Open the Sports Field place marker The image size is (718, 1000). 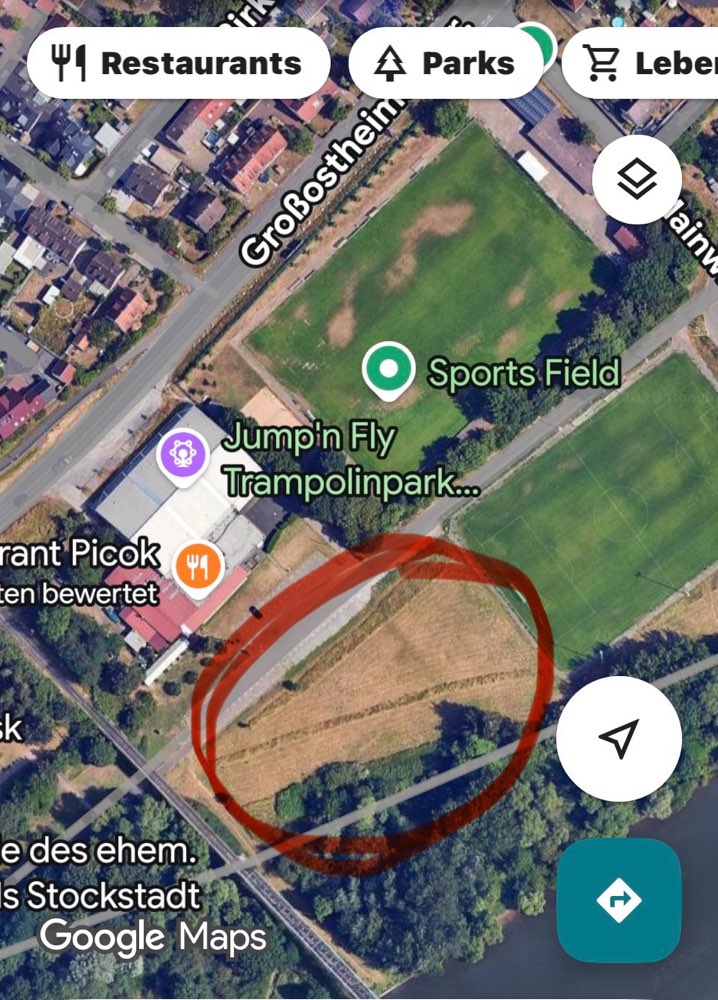click(389, 370)
